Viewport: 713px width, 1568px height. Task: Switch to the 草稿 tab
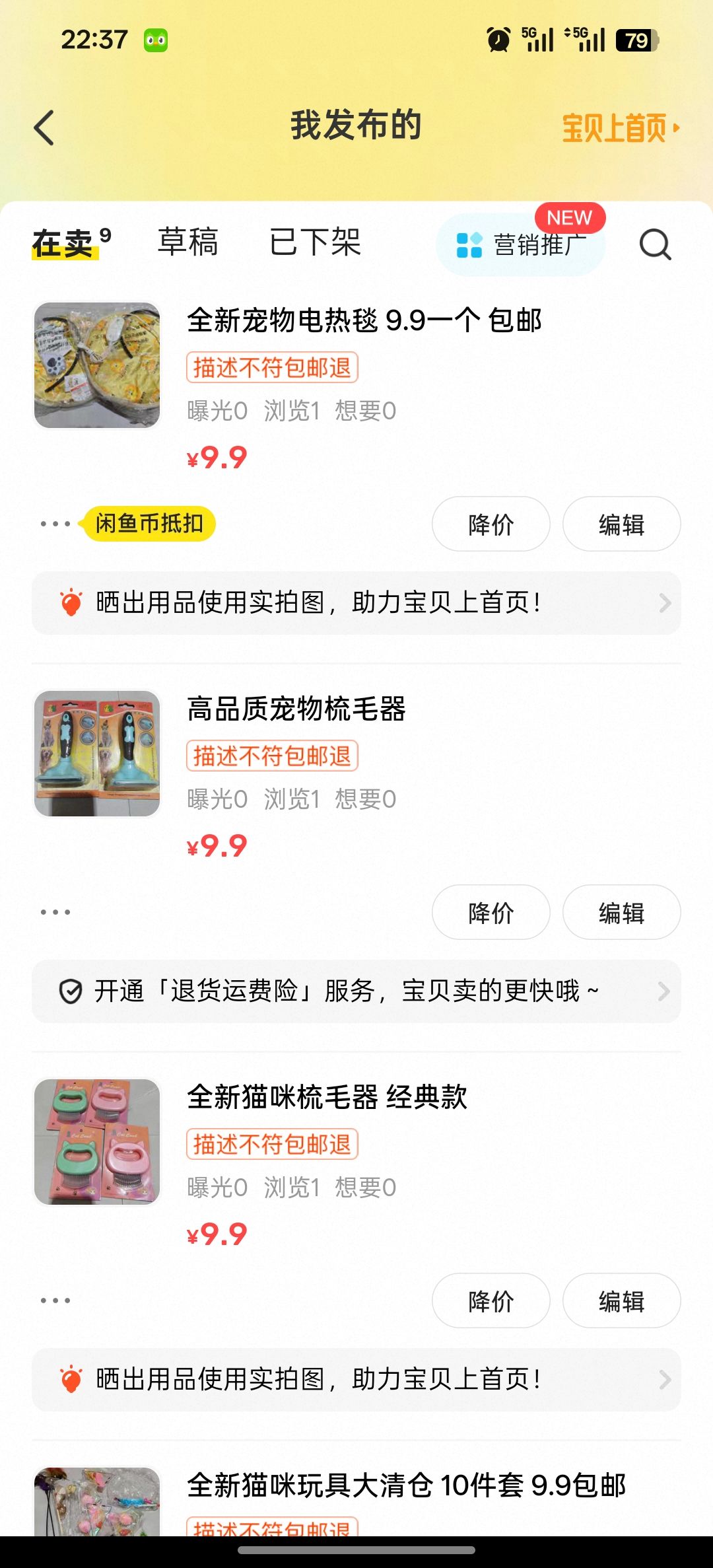point(188,242)
